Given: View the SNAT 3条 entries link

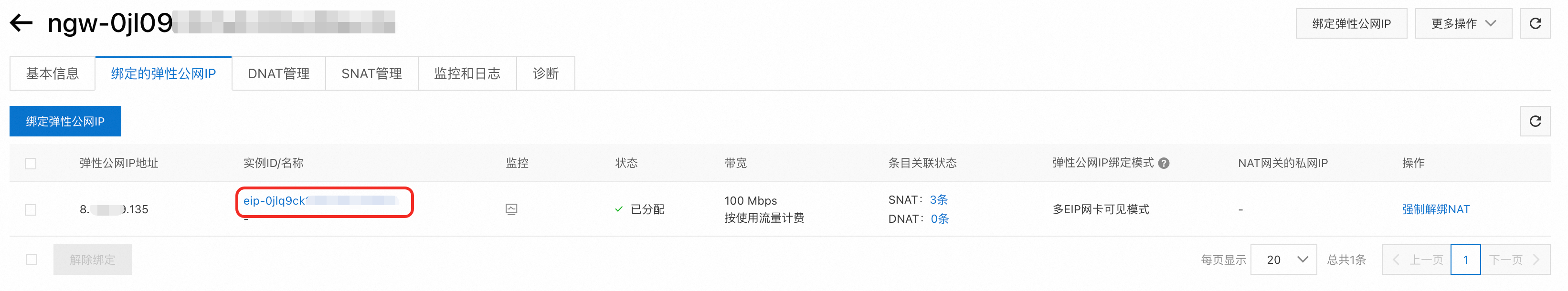Looking at the screenshot, I should coord(938,200).
